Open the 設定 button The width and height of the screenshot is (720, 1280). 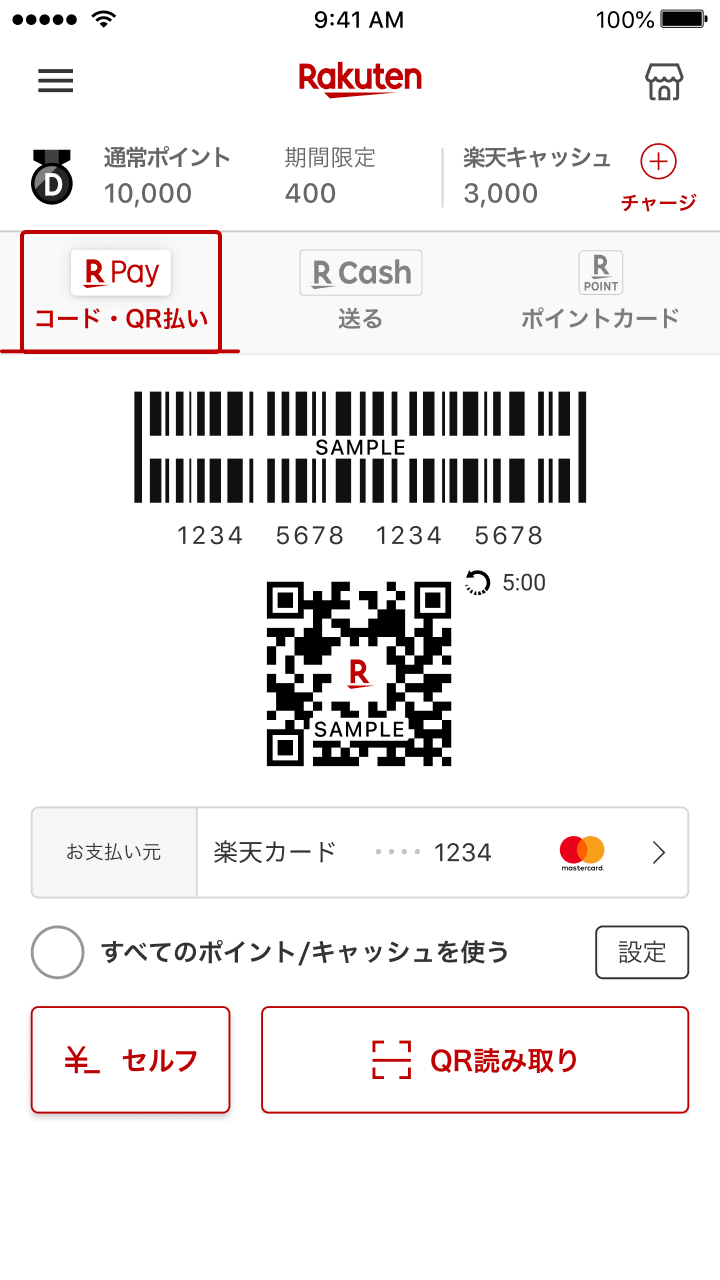[642, 952]
